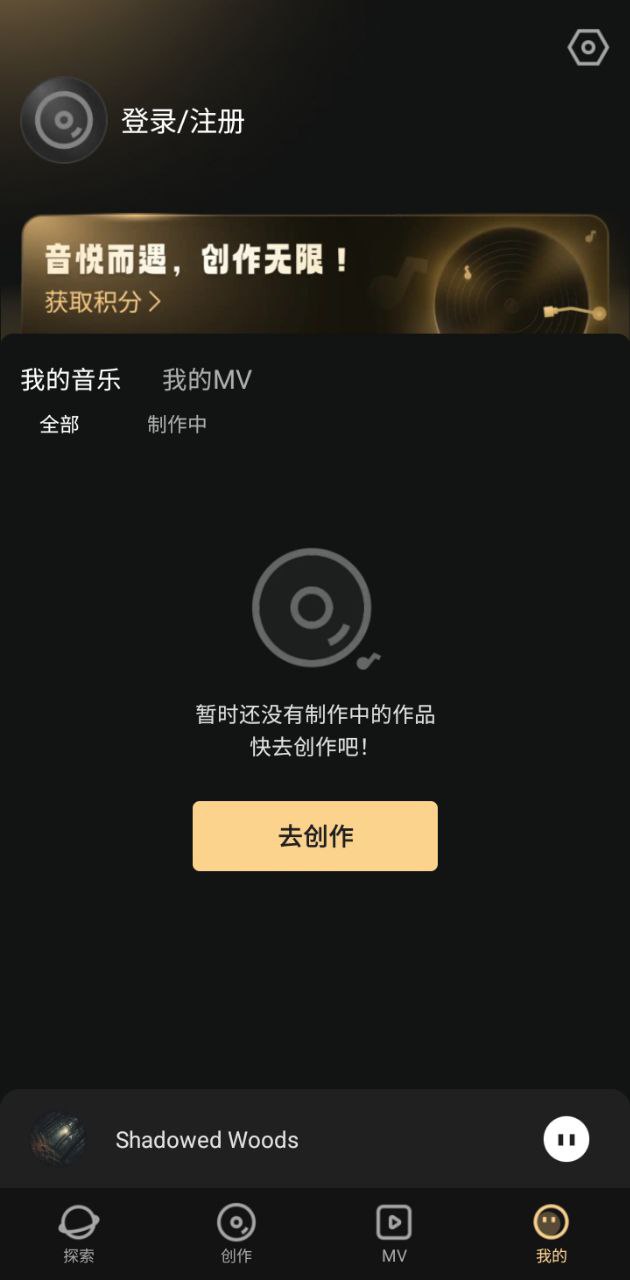Select the 制作中 filter
630x1280 pixels.
(x=177, y=425)
